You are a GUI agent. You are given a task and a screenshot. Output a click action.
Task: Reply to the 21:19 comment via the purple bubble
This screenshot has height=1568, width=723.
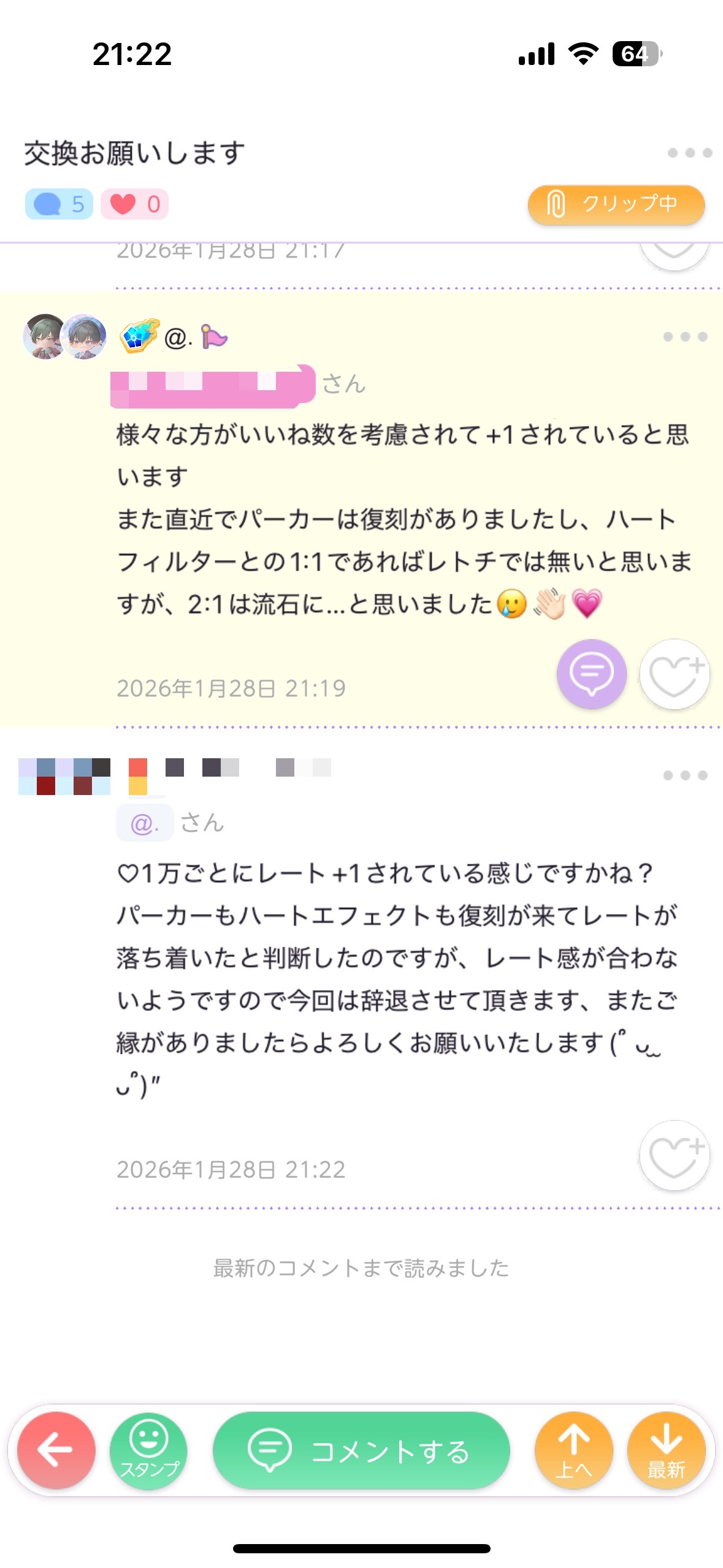click(x=591, y=674)
